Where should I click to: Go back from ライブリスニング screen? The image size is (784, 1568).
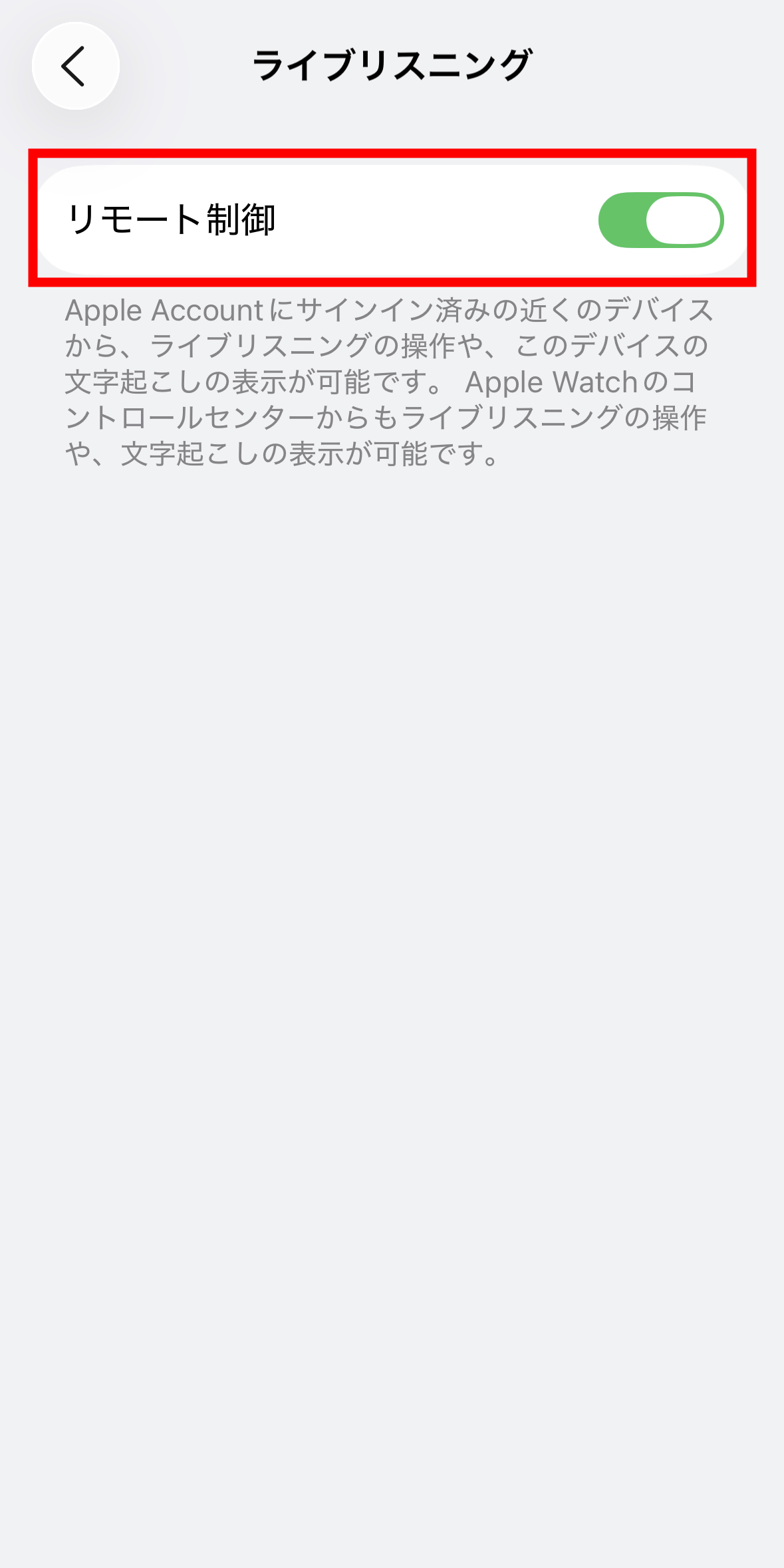[x=75, y=66]
